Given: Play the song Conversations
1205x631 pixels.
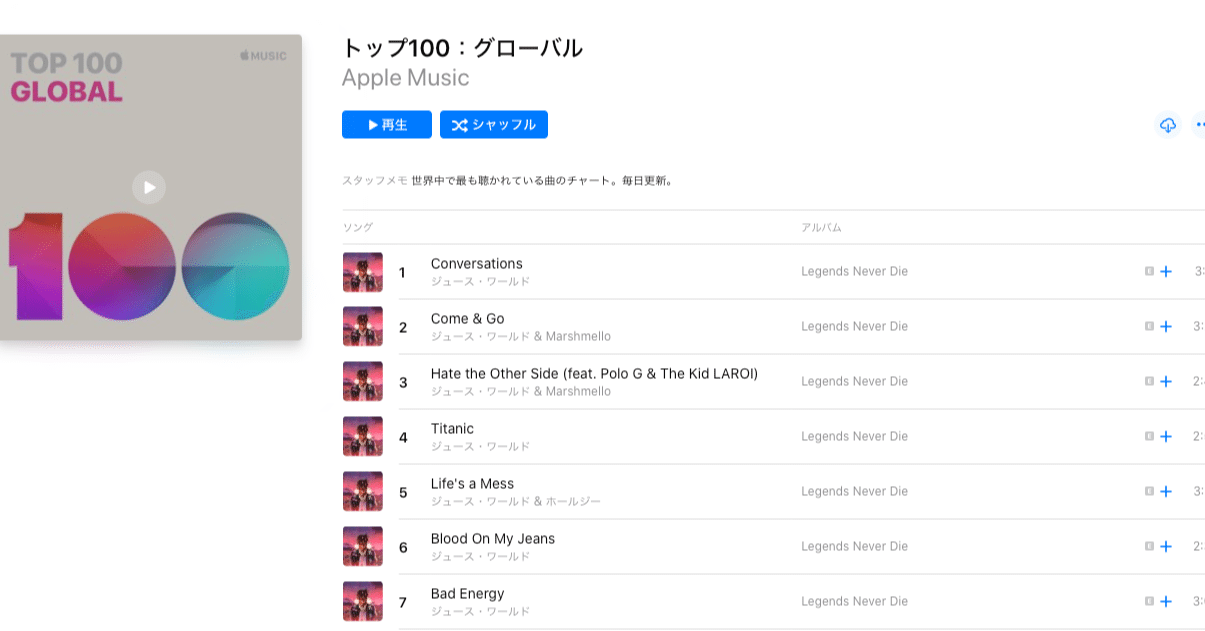Looking at the screenshot, I should point(476,264).
